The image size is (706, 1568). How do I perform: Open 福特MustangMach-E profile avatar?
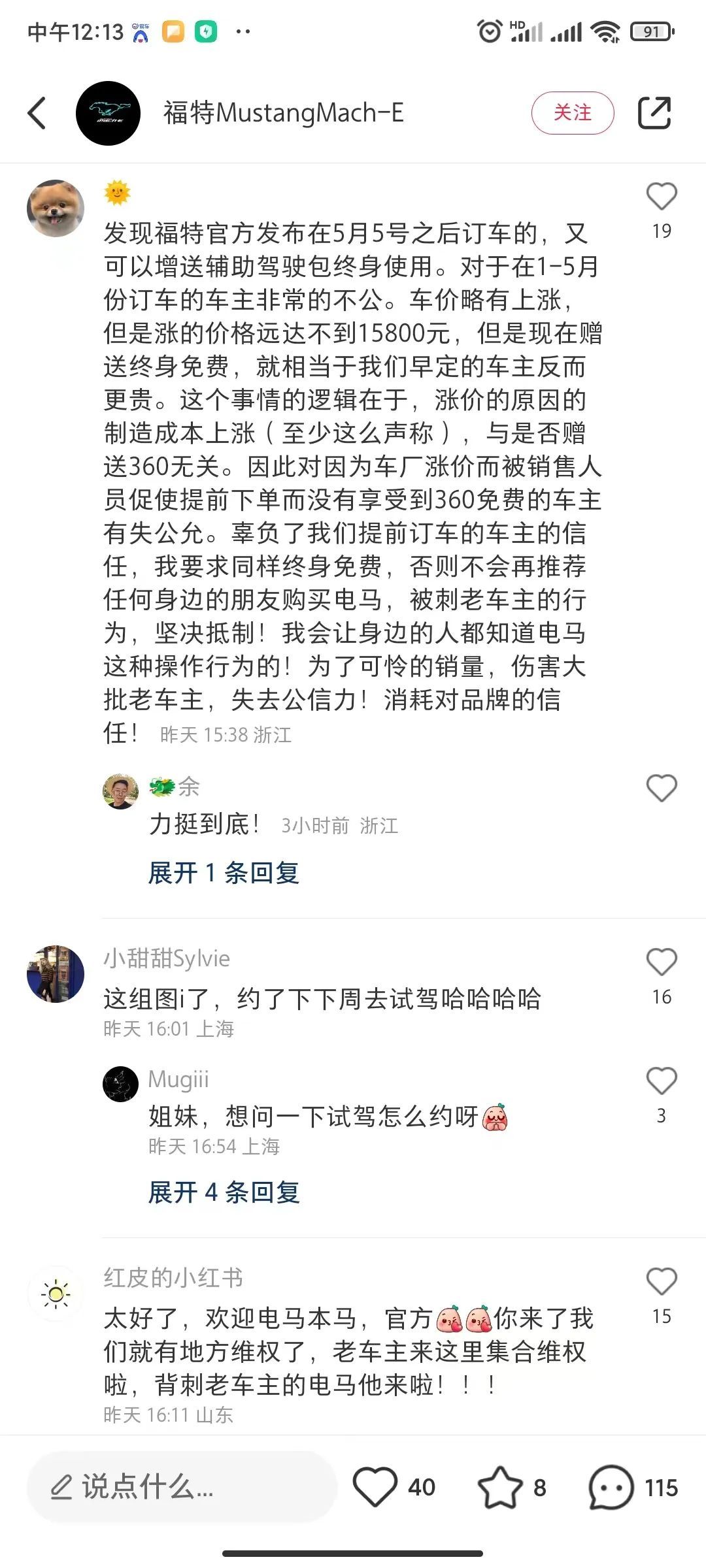pos(108,113)
